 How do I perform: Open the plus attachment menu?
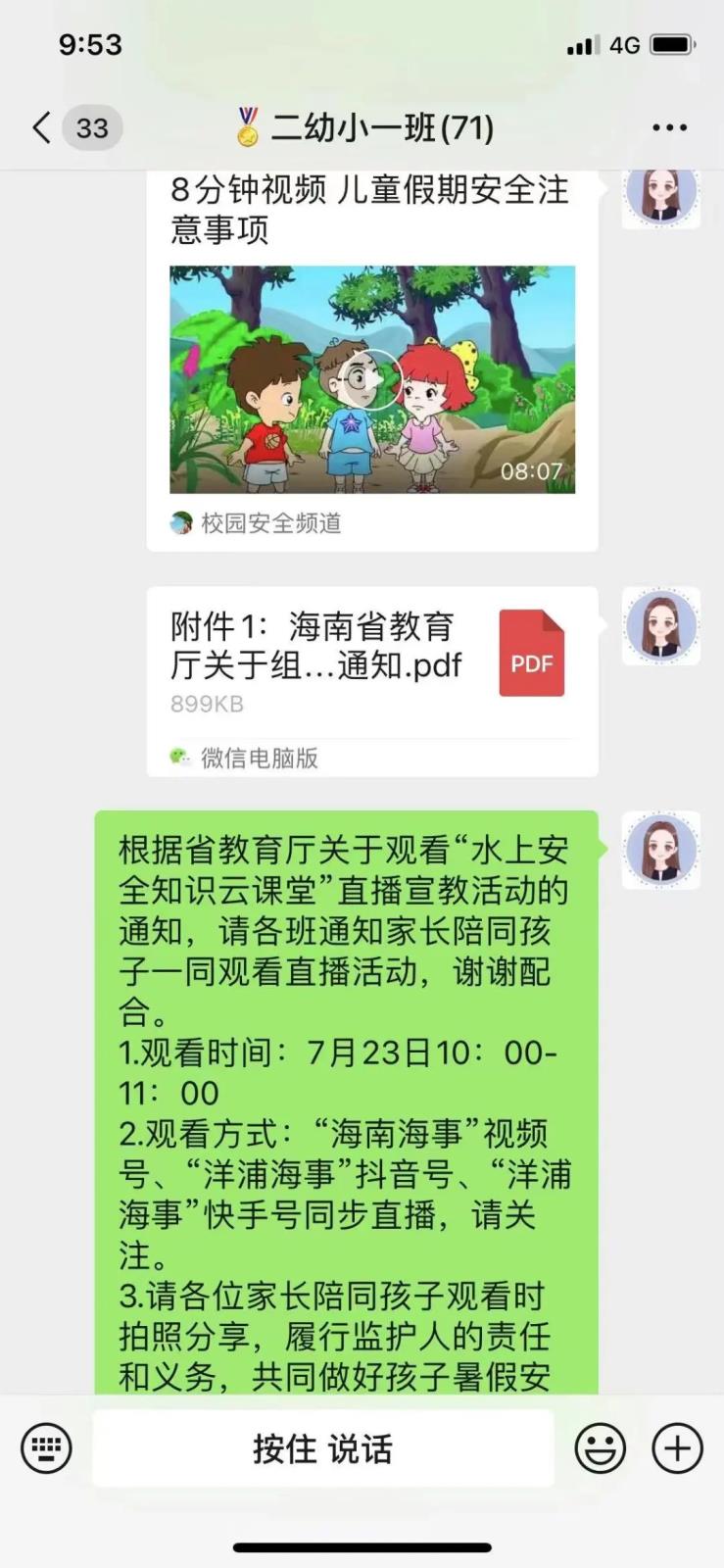tap(678, 1447)
